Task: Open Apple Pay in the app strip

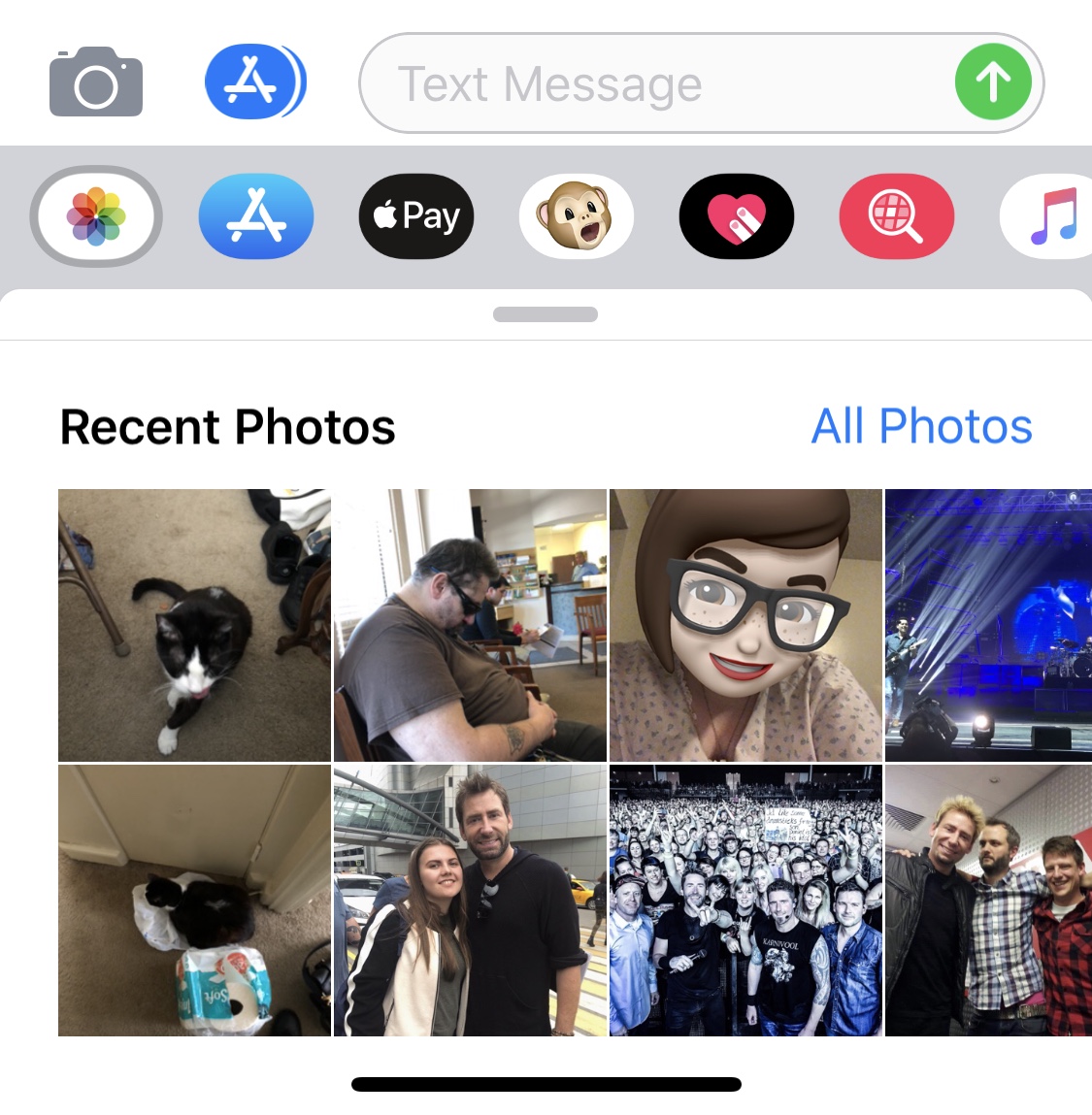Action: pyautogui.click(x=416, y=216)
